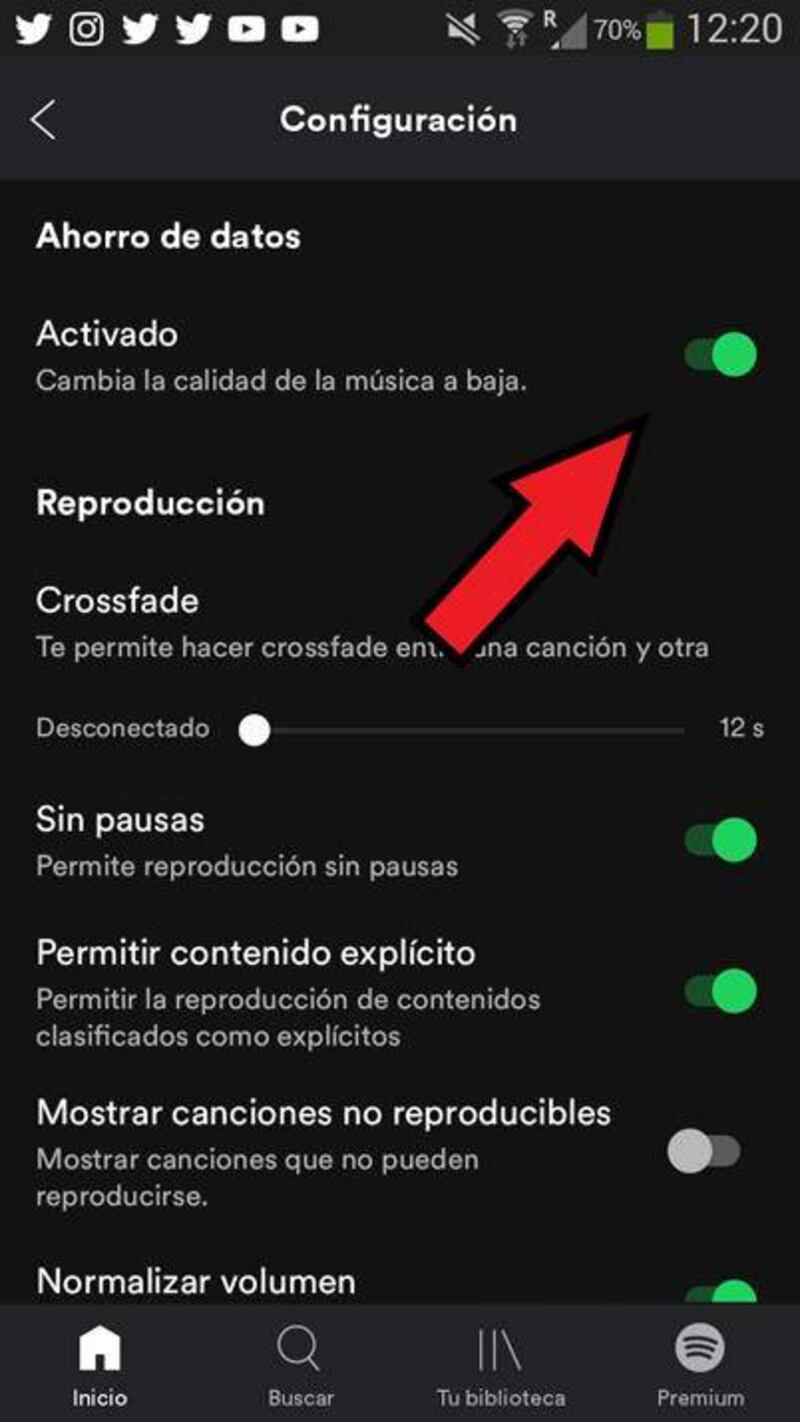Viewport: 800px width, 1422px height.
Task: Go to Tu biblioteca
Action: pyautogui.click(x=501, y=1366)
